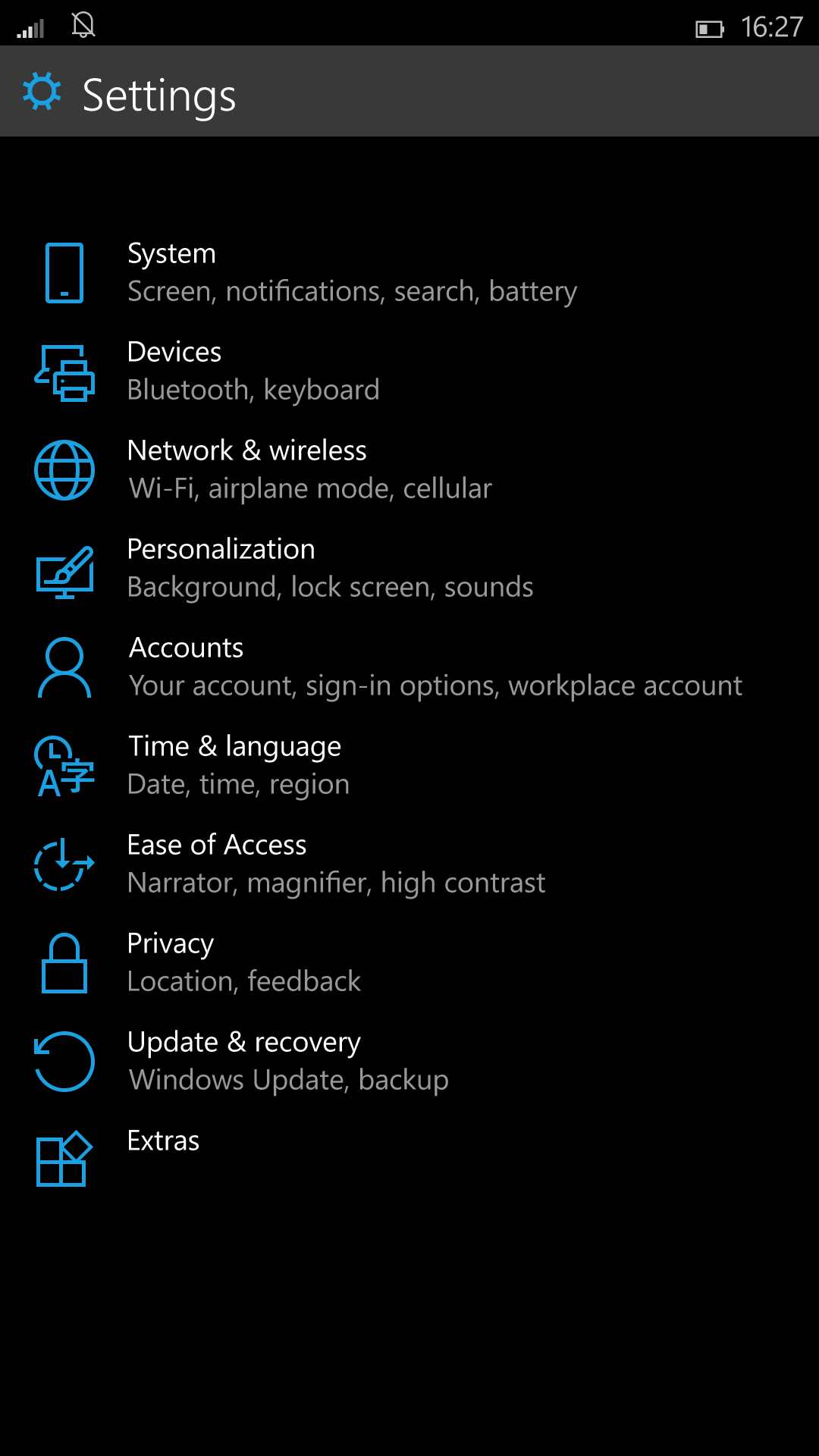
Task: Go to Privacy settings
Action: pyautogui.click(x=409, y=963)
